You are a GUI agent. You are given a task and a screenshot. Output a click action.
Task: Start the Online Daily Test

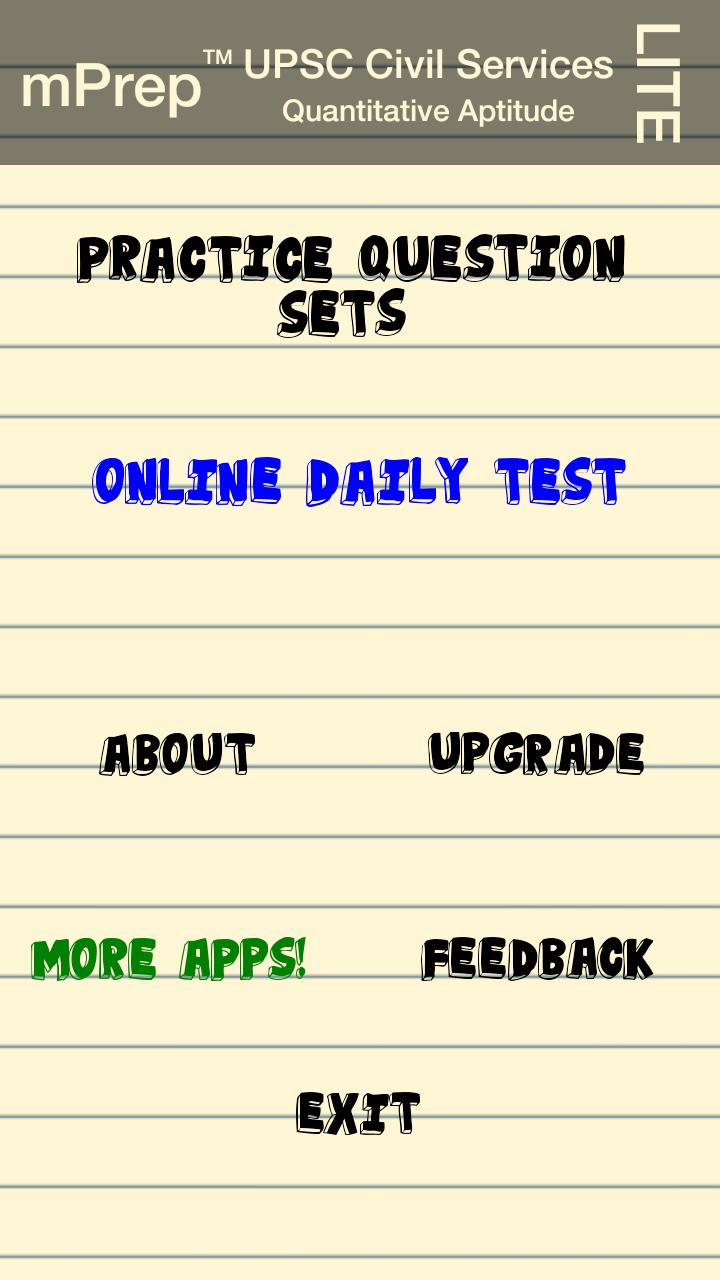click(x=358, y=482)
